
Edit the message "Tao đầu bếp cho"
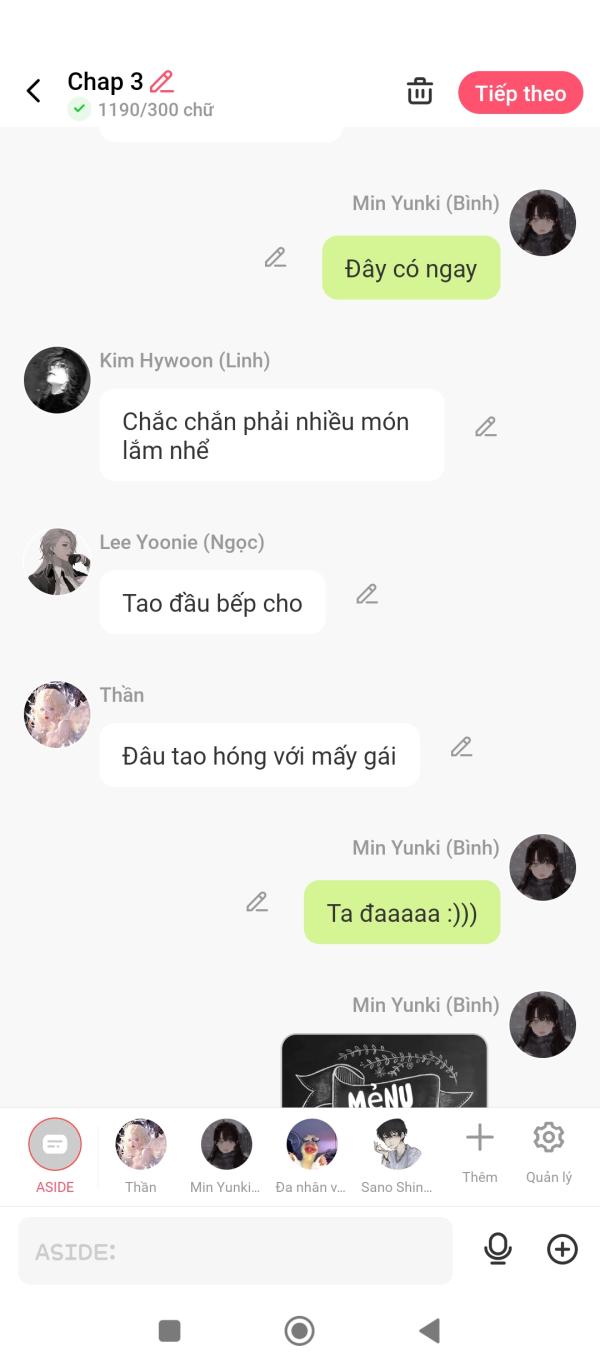pyautogui.click(x=367, y=594)
